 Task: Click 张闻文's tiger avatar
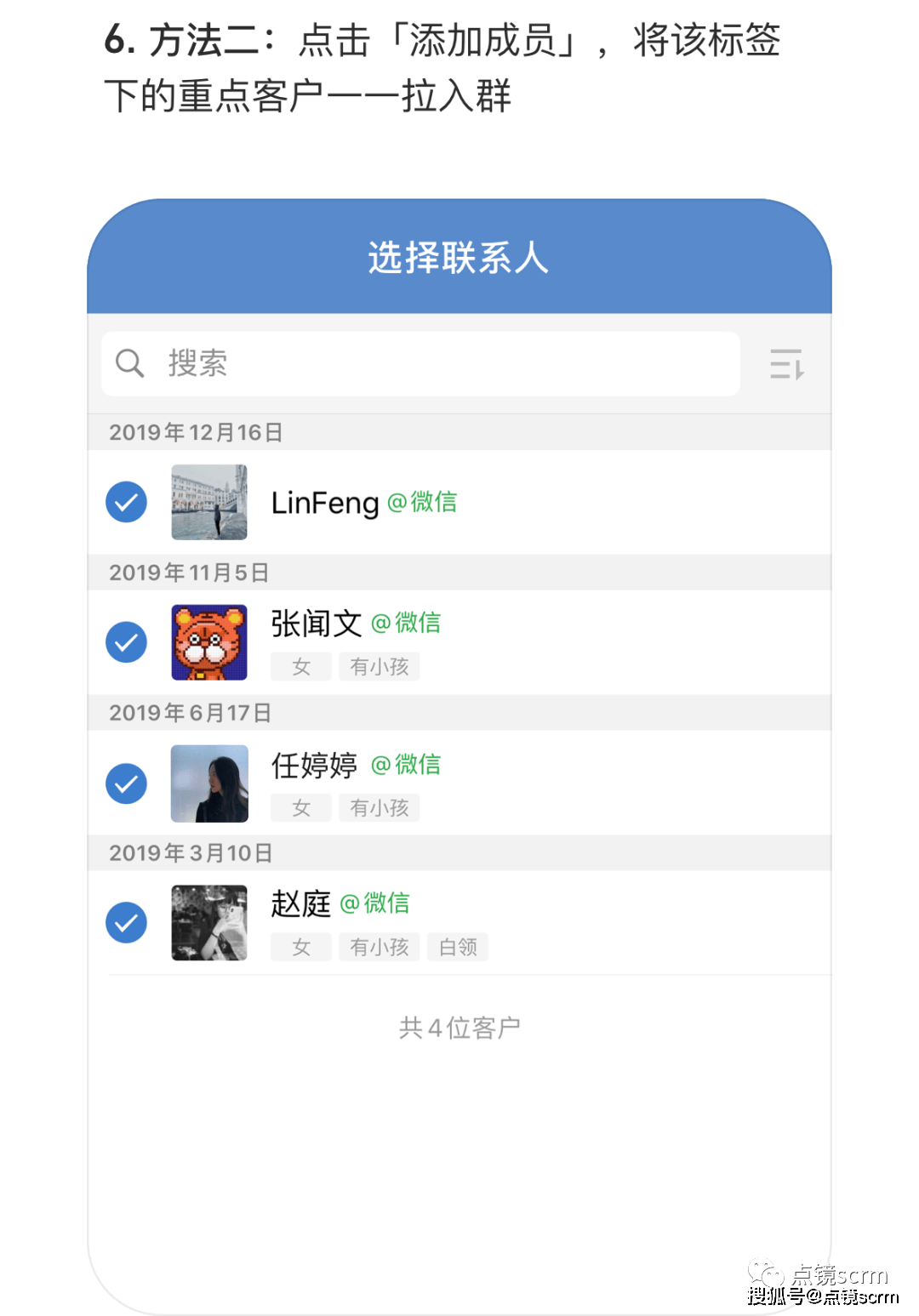pyautogui.click(x=209, y=642)
